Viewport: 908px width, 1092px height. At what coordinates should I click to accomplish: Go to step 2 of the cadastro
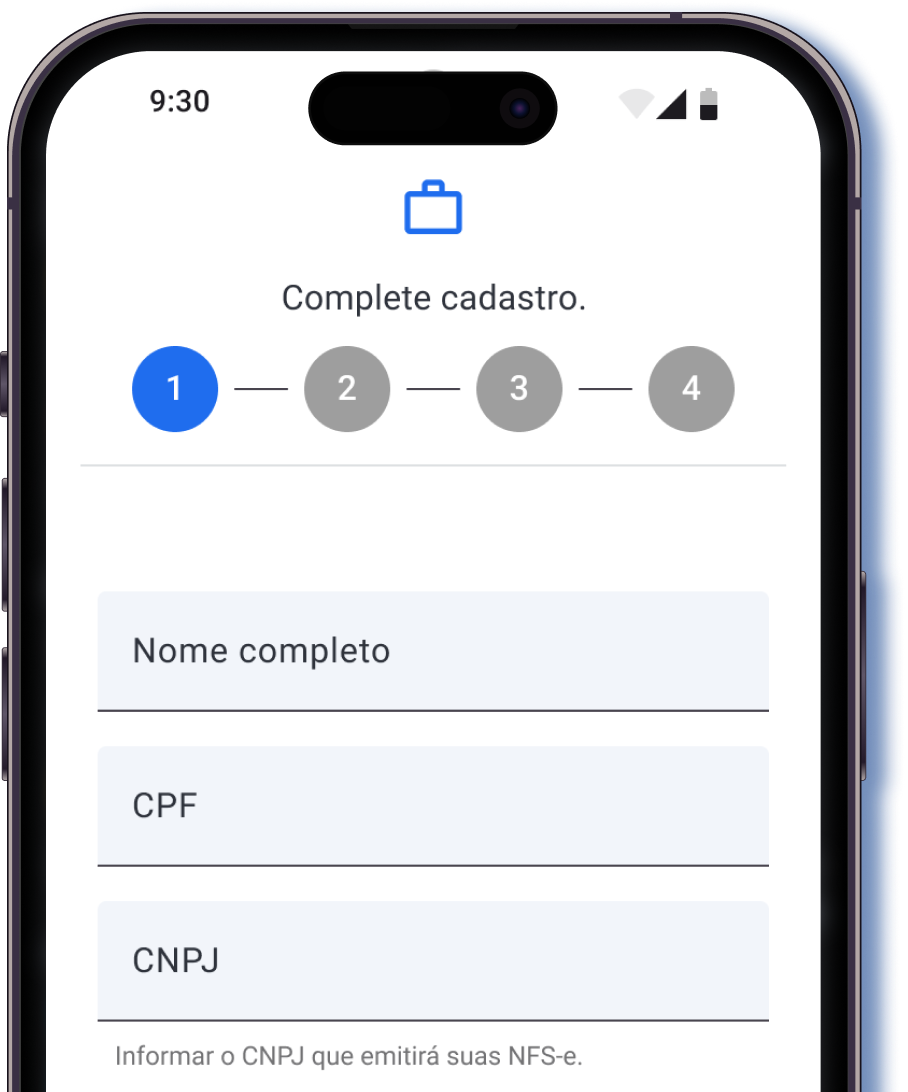pos(346,389)
